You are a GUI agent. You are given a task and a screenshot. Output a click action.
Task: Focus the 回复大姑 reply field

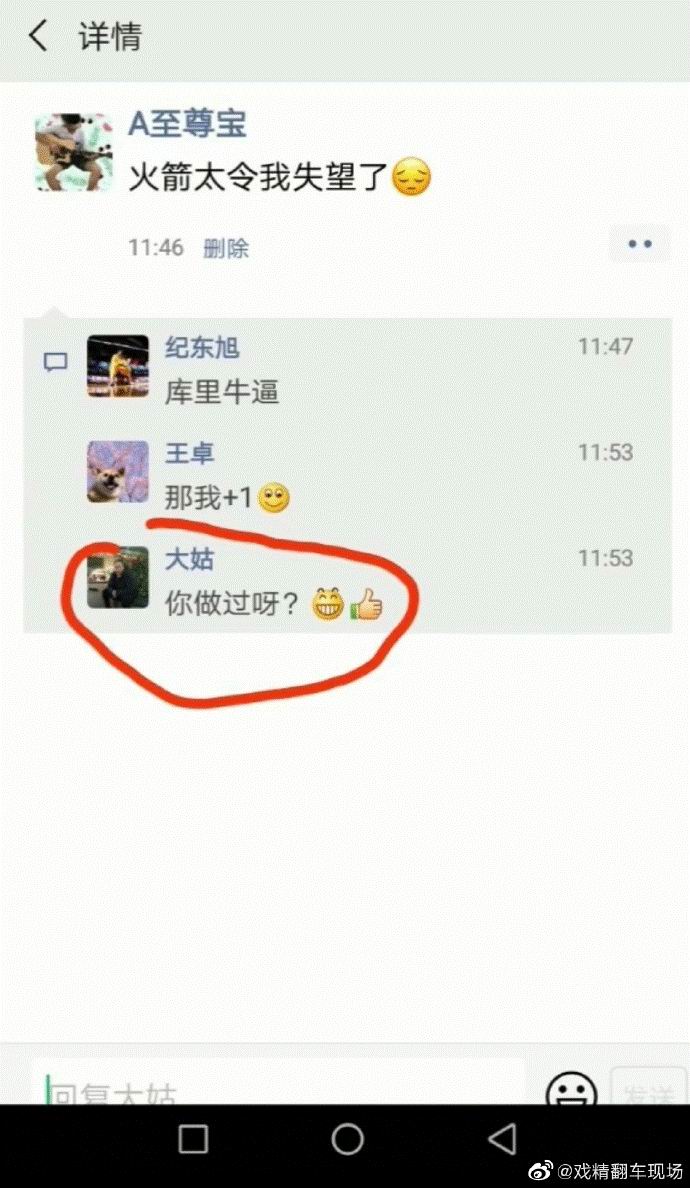(280, 1085)
